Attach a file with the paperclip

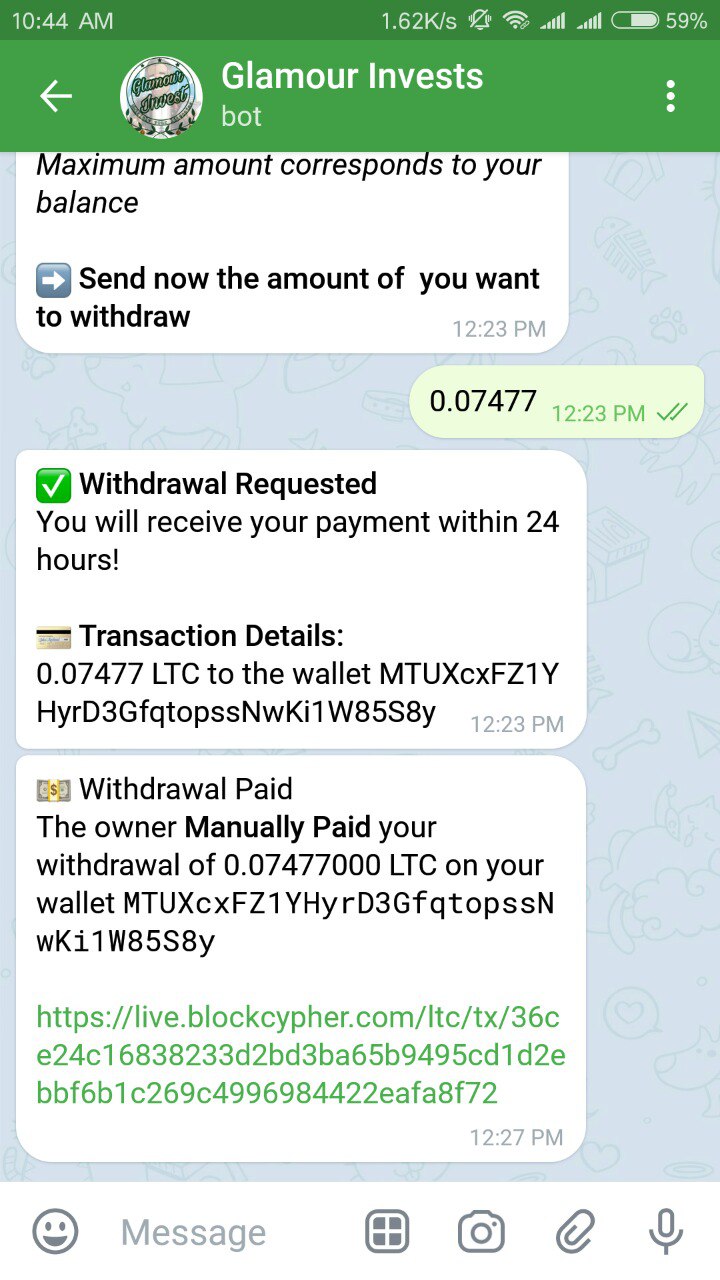pos(575,1231)
